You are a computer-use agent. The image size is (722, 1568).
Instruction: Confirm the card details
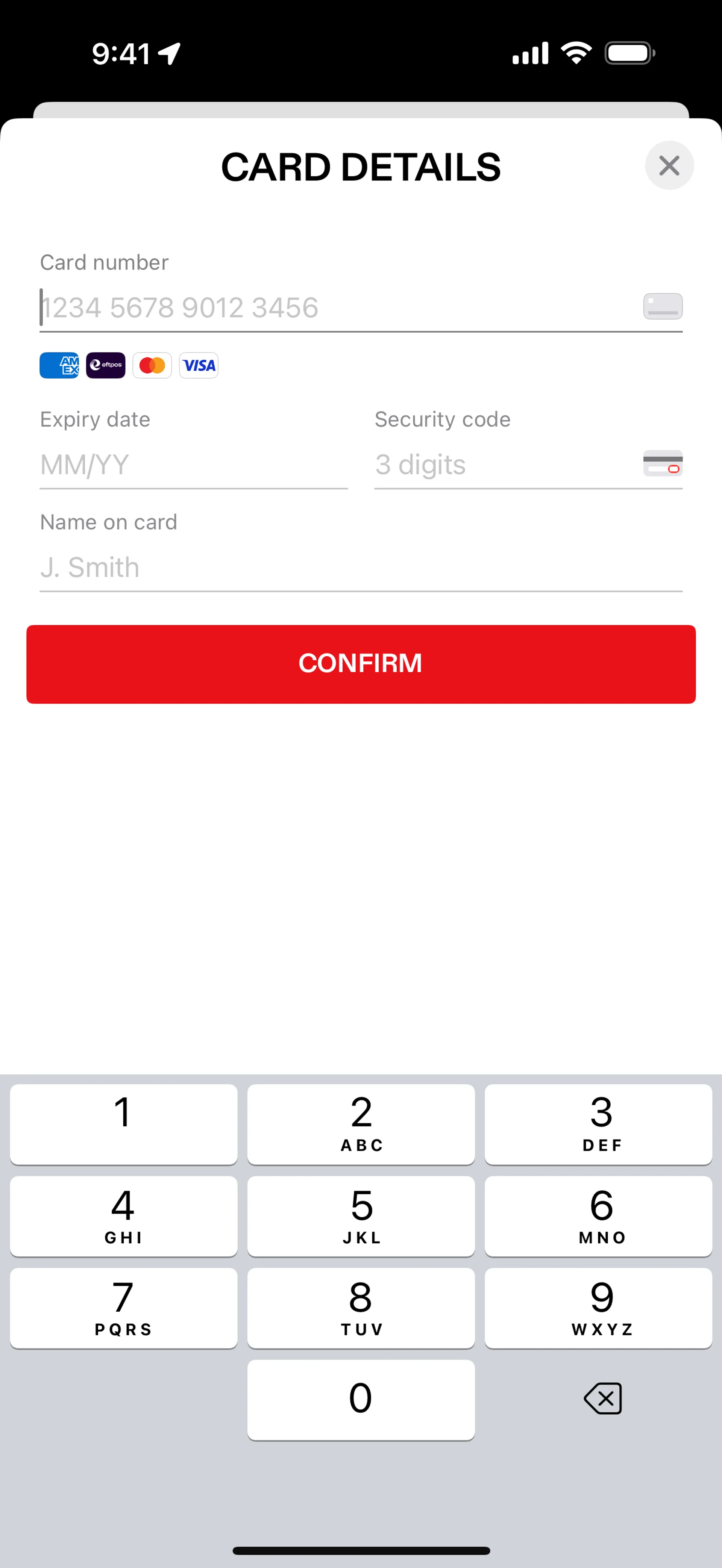tap(360, 663)
